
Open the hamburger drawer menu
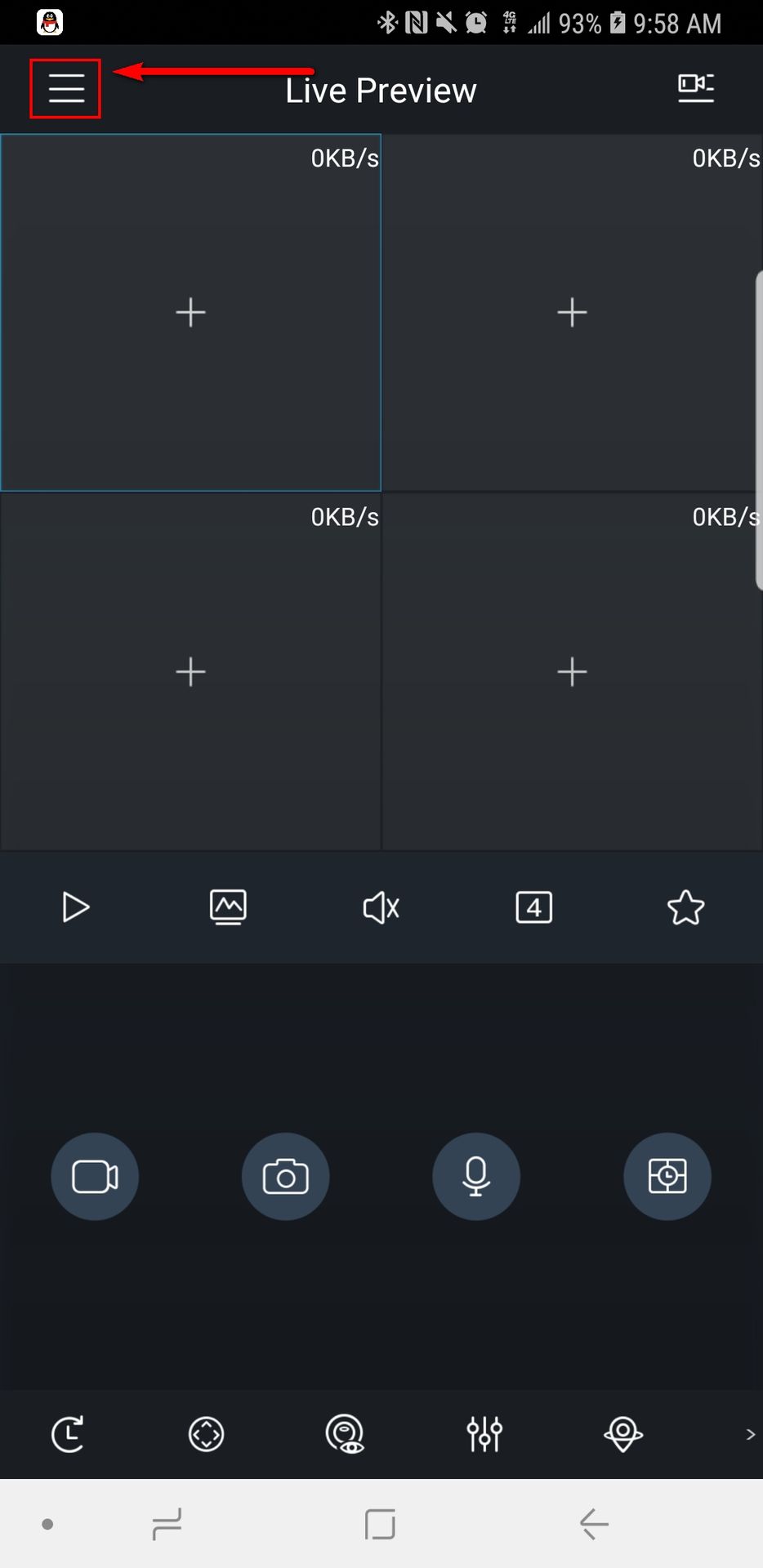66,88
